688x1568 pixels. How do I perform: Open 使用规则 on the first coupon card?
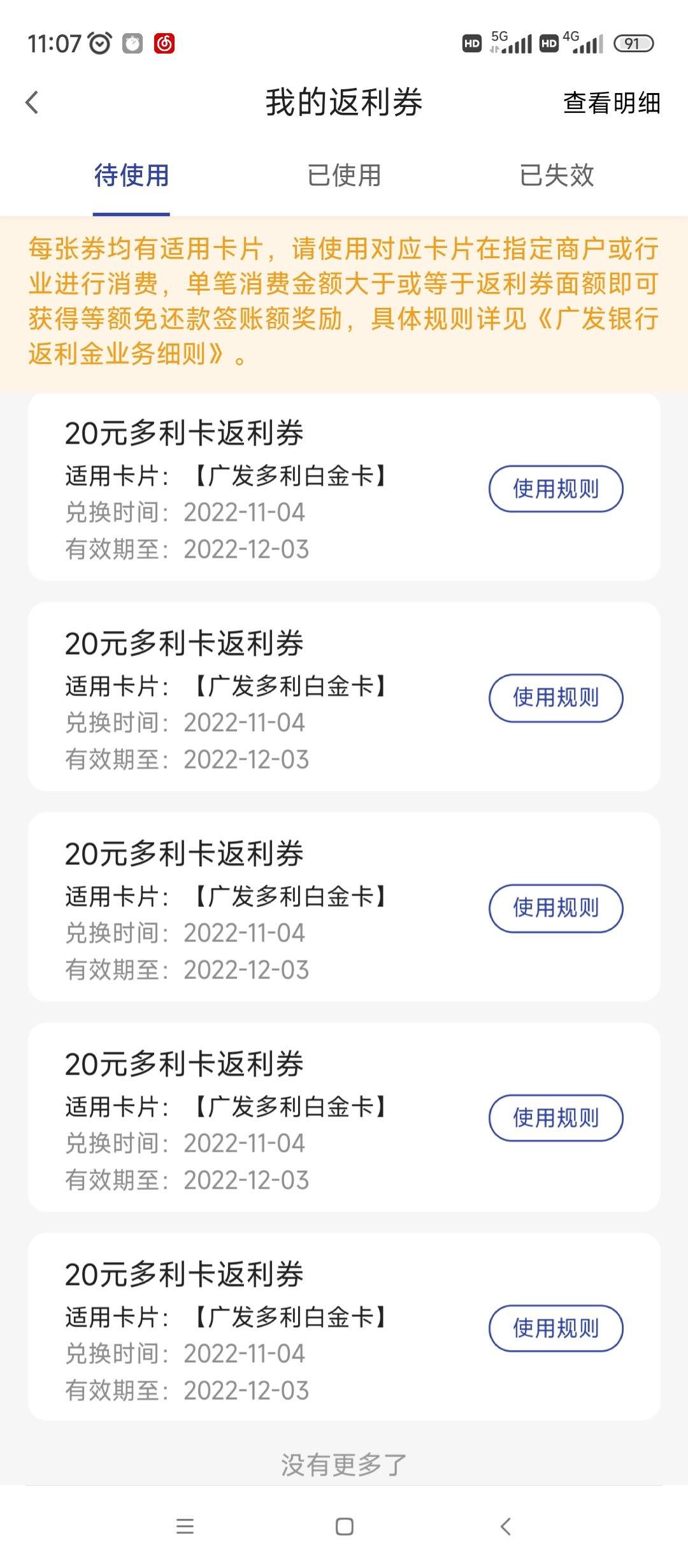pos(555,489)
